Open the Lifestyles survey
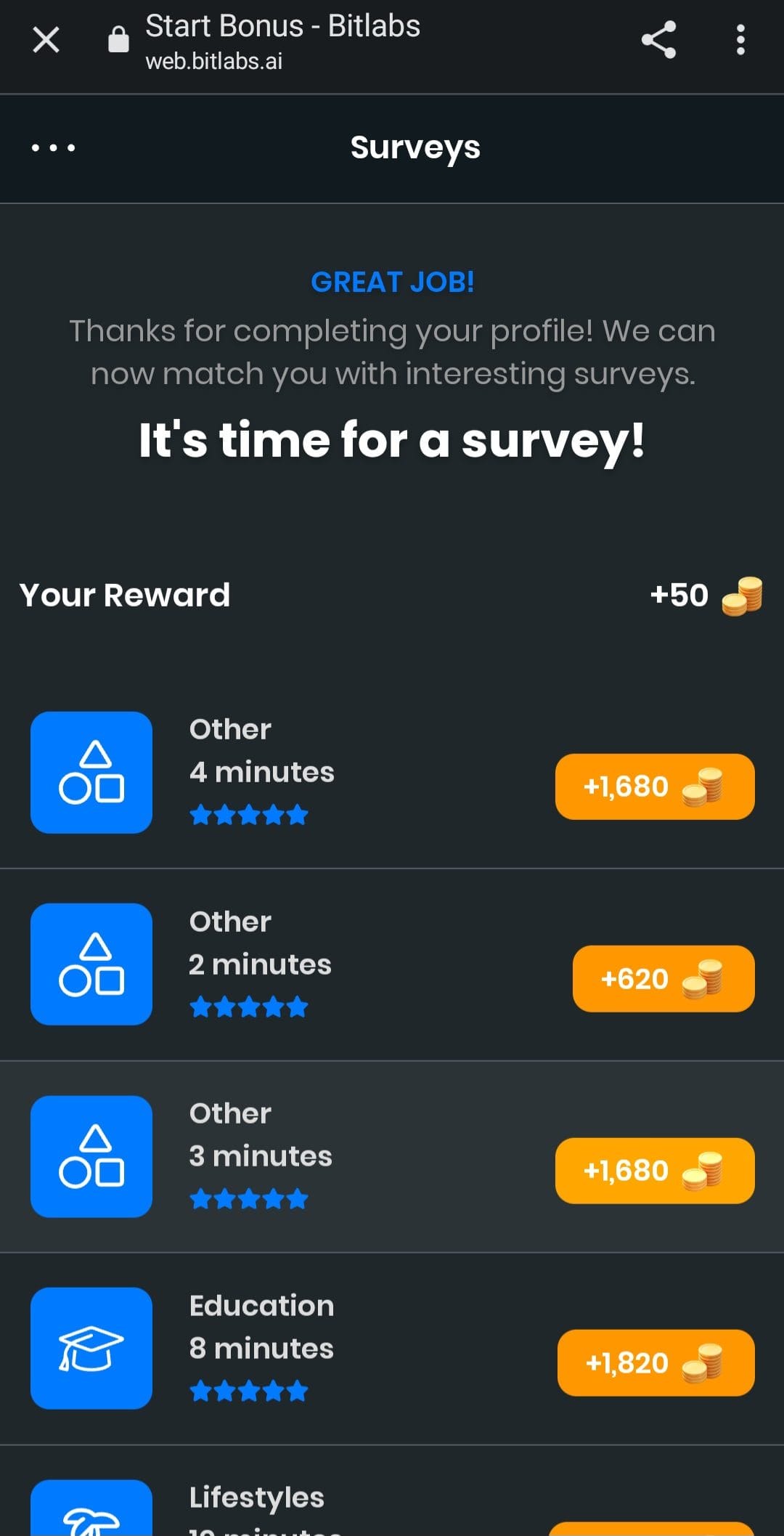Screen dimensions: 784x1536 392,1491
